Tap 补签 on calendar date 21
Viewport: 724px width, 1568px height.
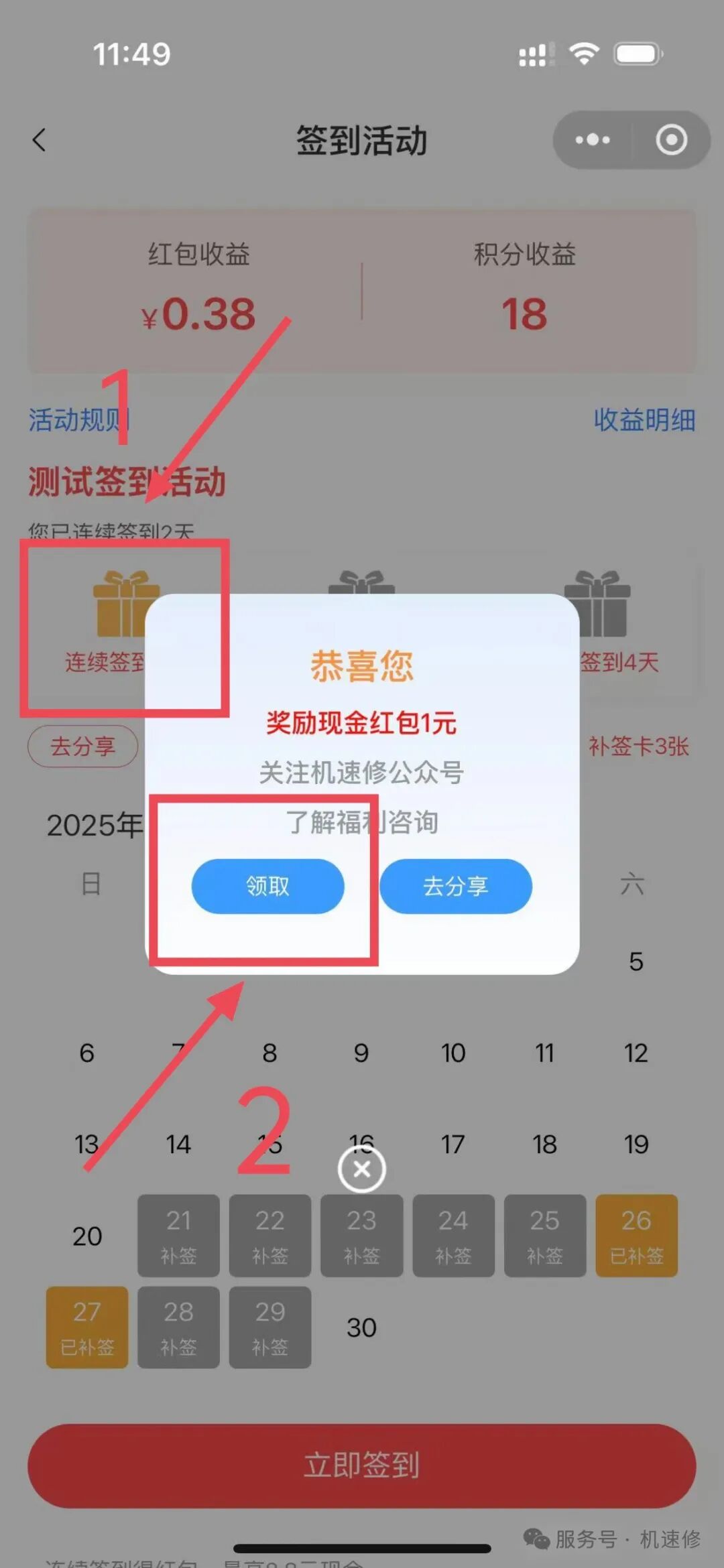tap(178, 1236)
